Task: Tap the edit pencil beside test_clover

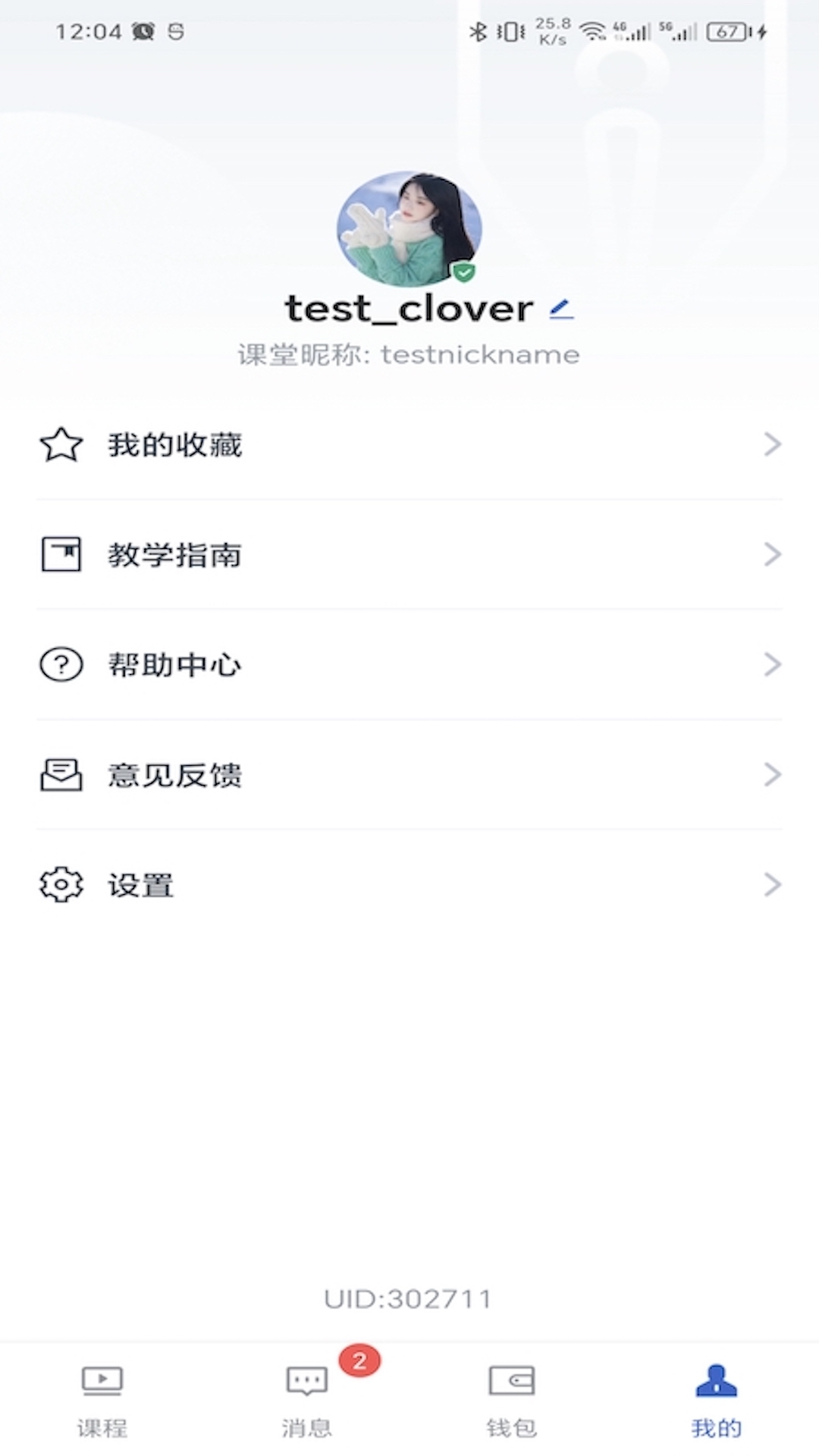Action: pos(561,309)
